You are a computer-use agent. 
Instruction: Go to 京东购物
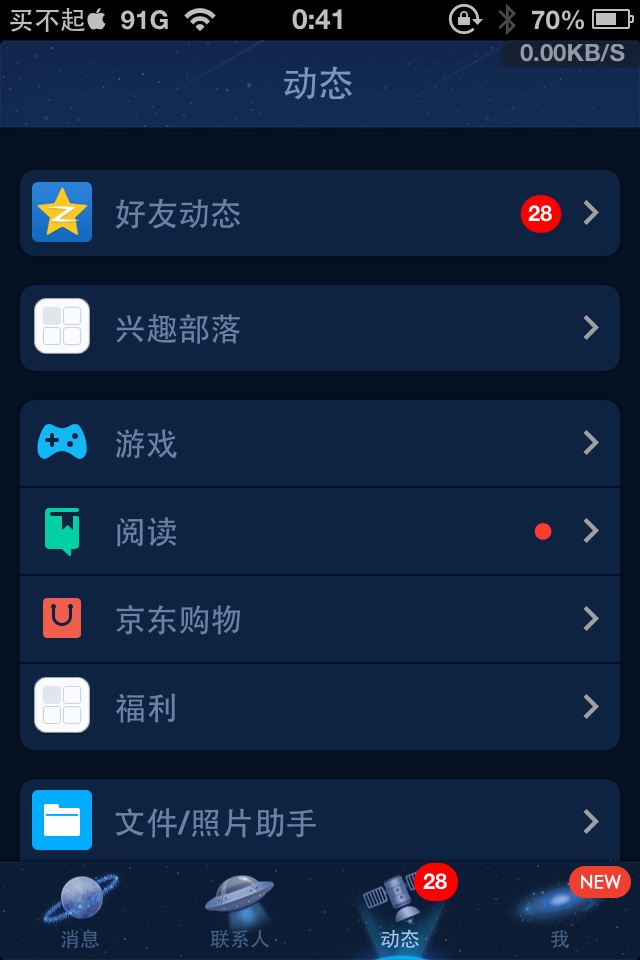(x=320, y=619)
